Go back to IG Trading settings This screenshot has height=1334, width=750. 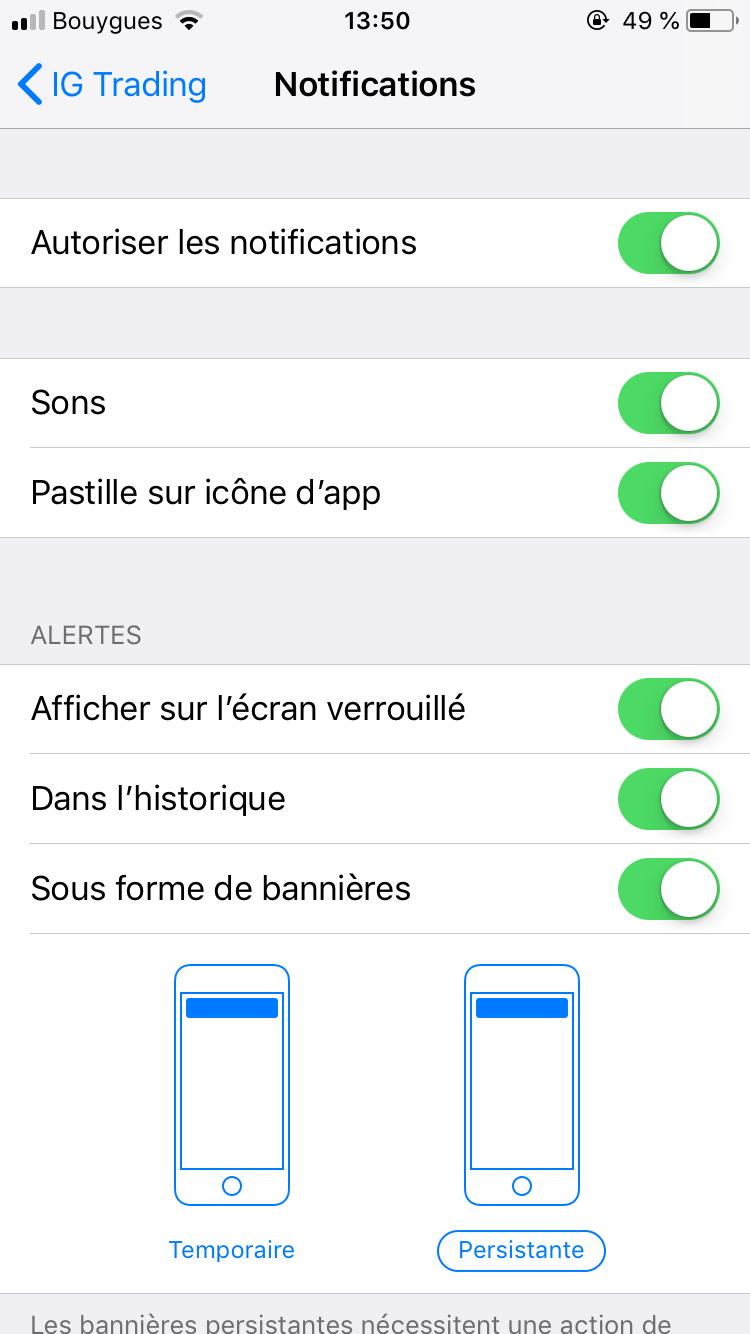pyautogui.click(x=112, y=85)
